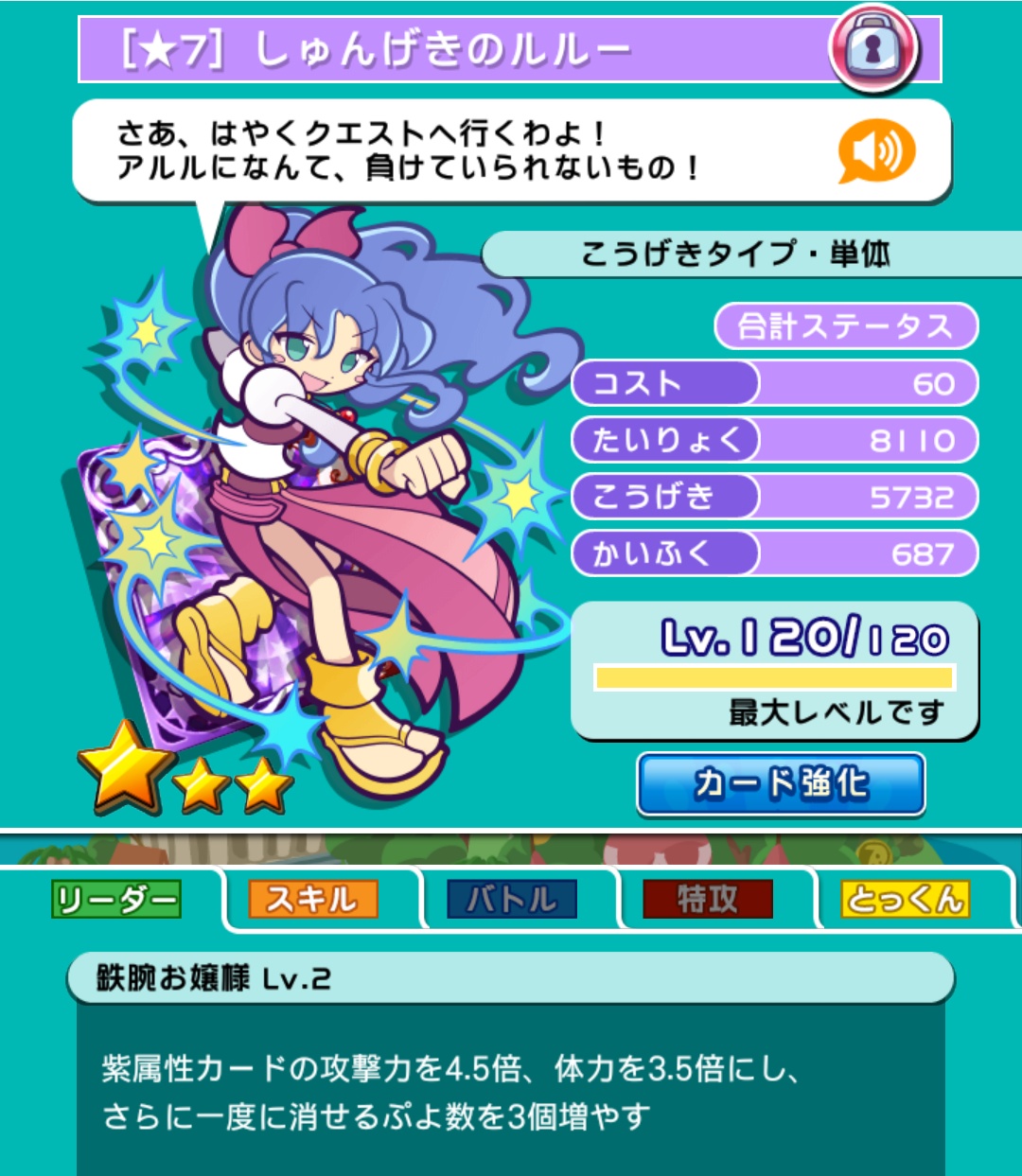This screenshot has width=1022, height=1176.
Task: Tap the カード強化 button
Action: (781, 783)
